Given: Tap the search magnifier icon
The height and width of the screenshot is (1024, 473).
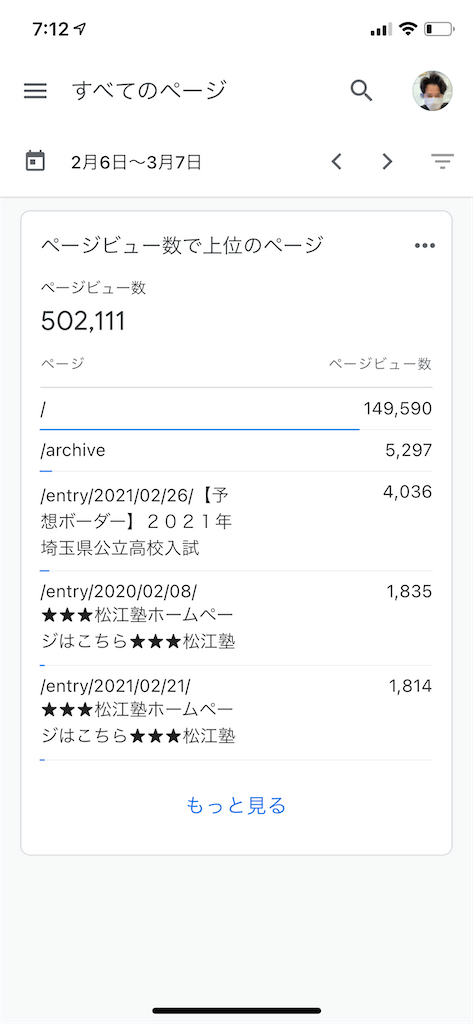Looking at the screenshot, I should click(361, 90).
